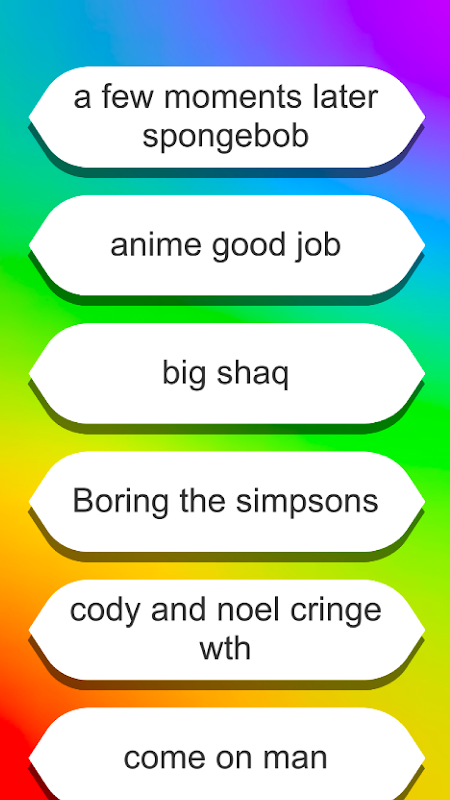Select the 'big shaq' sound button

[226, 373]
